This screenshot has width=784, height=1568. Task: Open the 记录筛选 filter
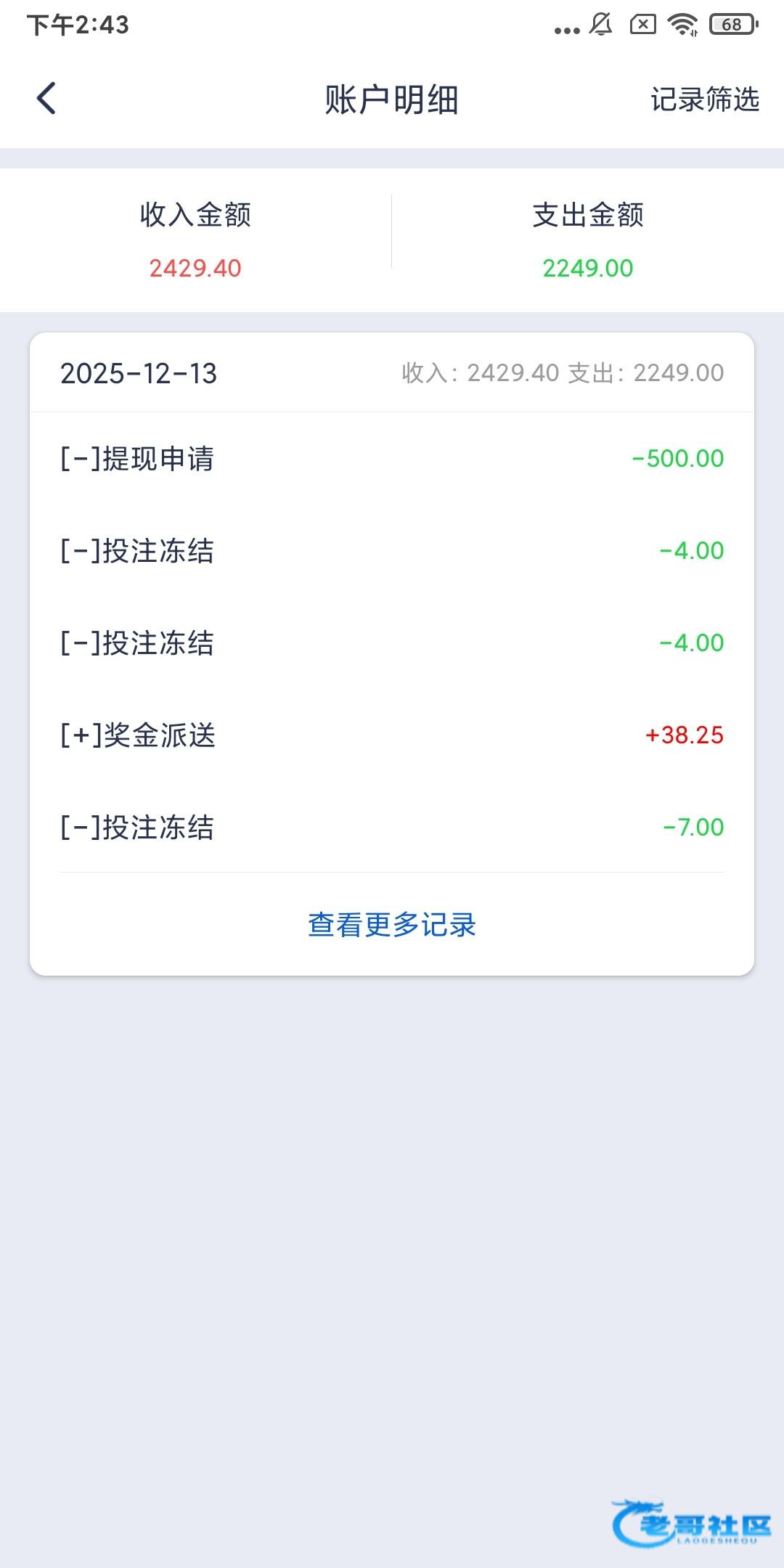[x=704, y=99]
